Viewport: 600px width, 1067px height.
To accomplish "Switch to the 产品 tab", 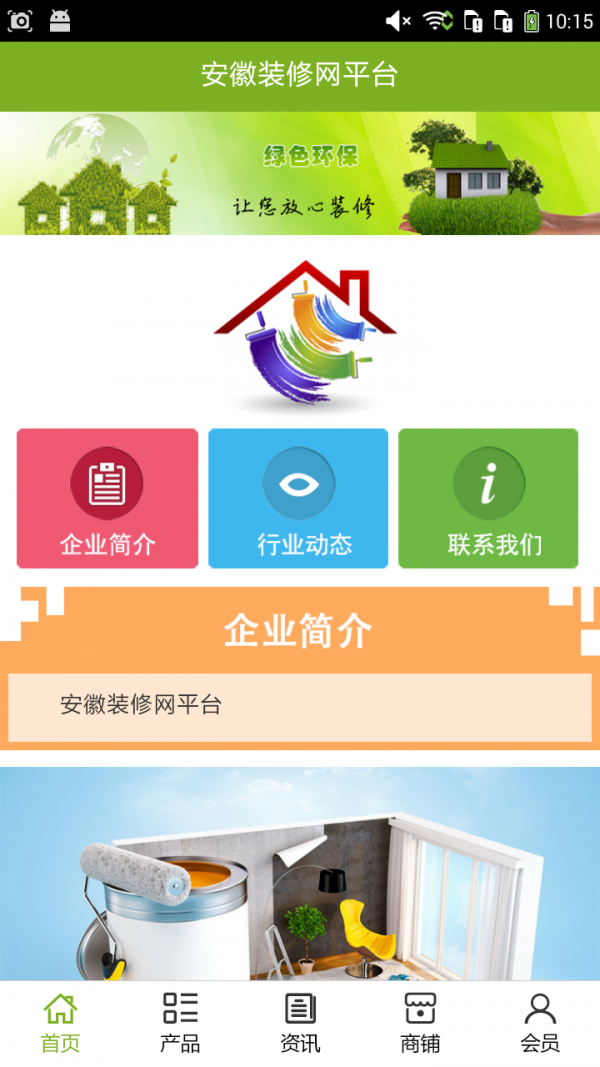I will coord(180,1023).
